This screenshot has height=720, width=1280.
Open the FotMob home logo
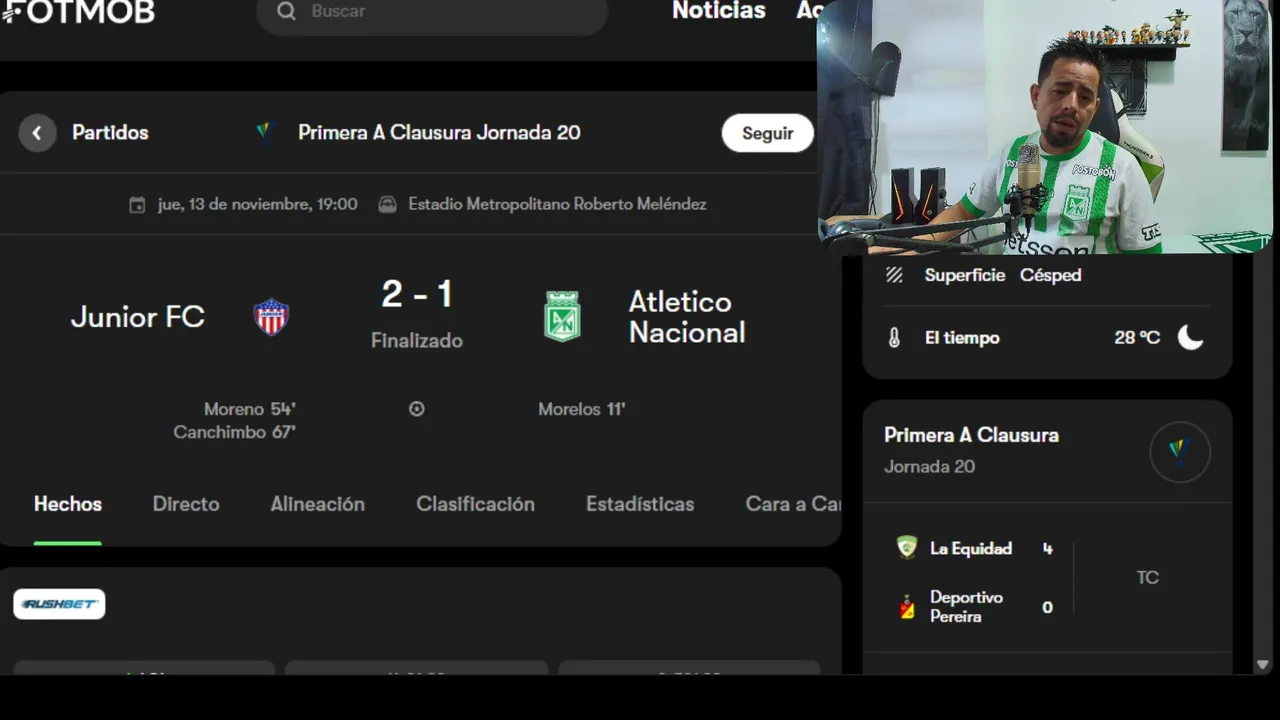tap(78, 12)
